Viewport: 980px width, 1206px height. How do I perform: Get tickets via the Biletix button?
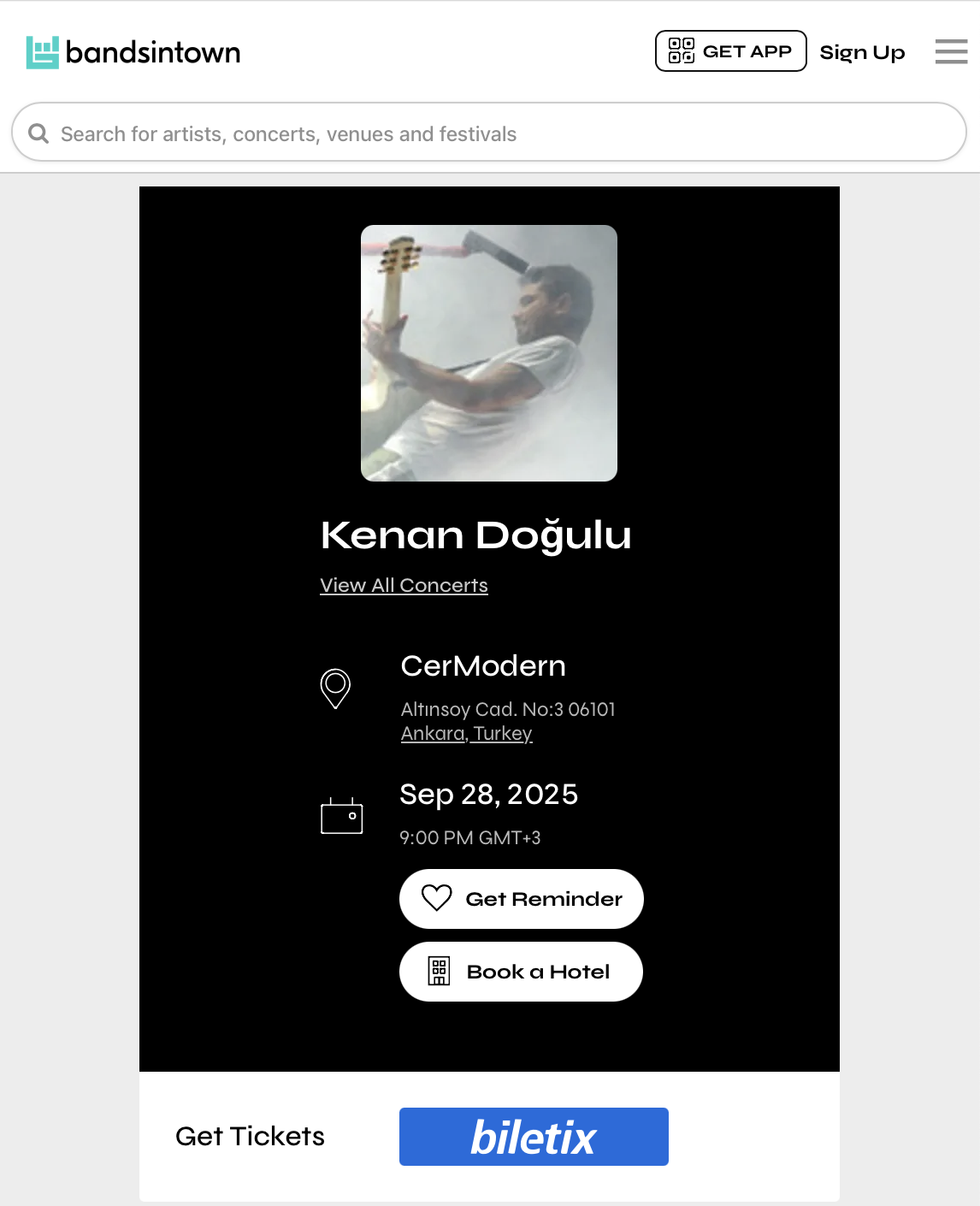pos(534,1137)
